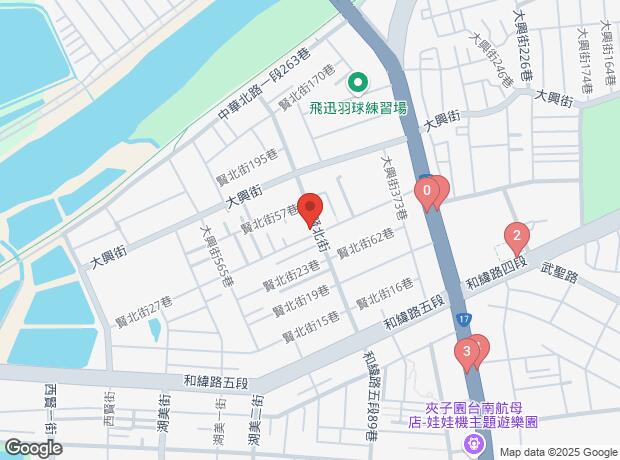
Task: Open the 飛迅羽球練習場 place marker
Action: tap(355, 83)
